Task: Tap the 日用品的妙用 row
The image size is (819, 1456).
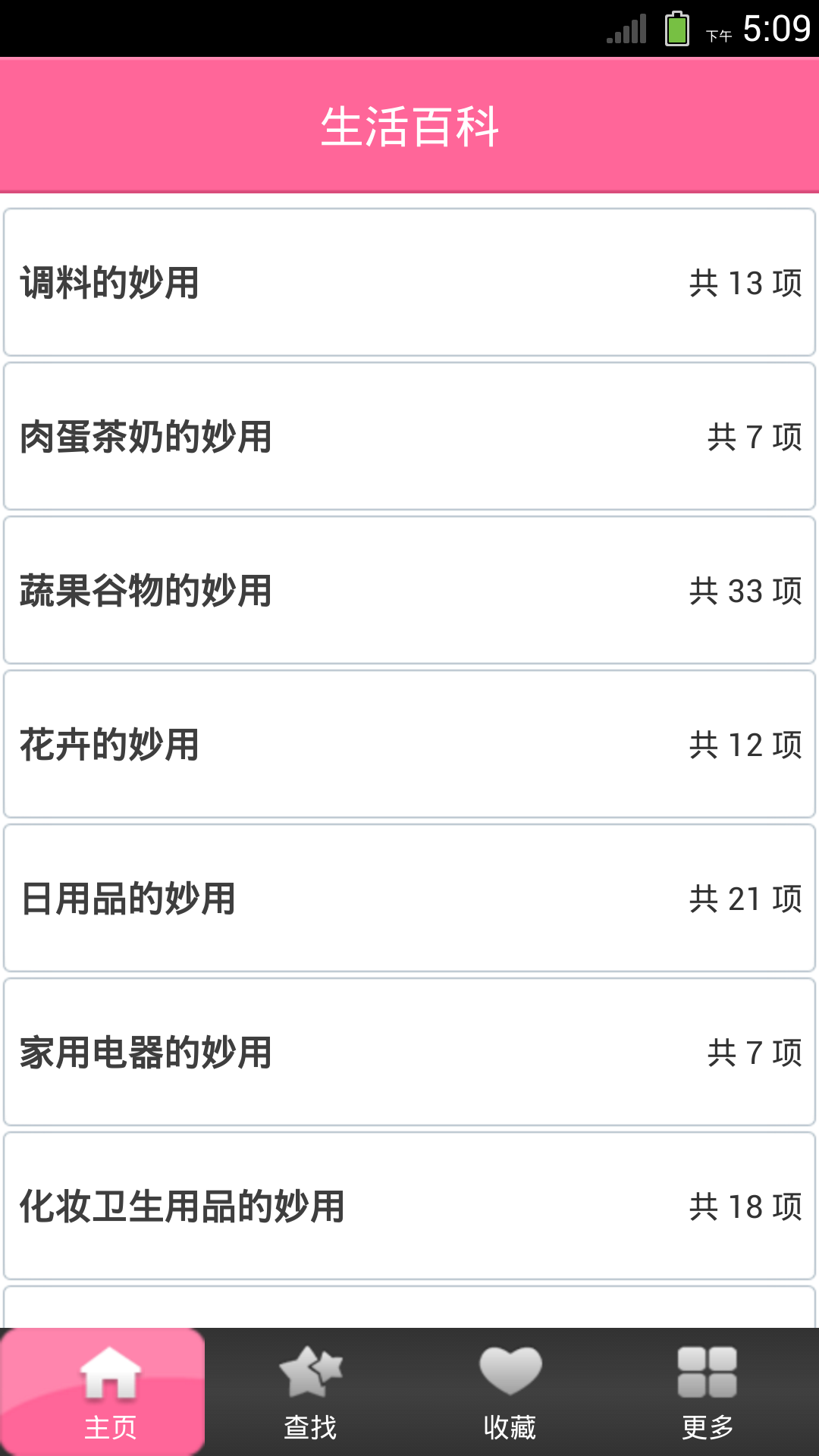Action: click(x=409, y=898)
